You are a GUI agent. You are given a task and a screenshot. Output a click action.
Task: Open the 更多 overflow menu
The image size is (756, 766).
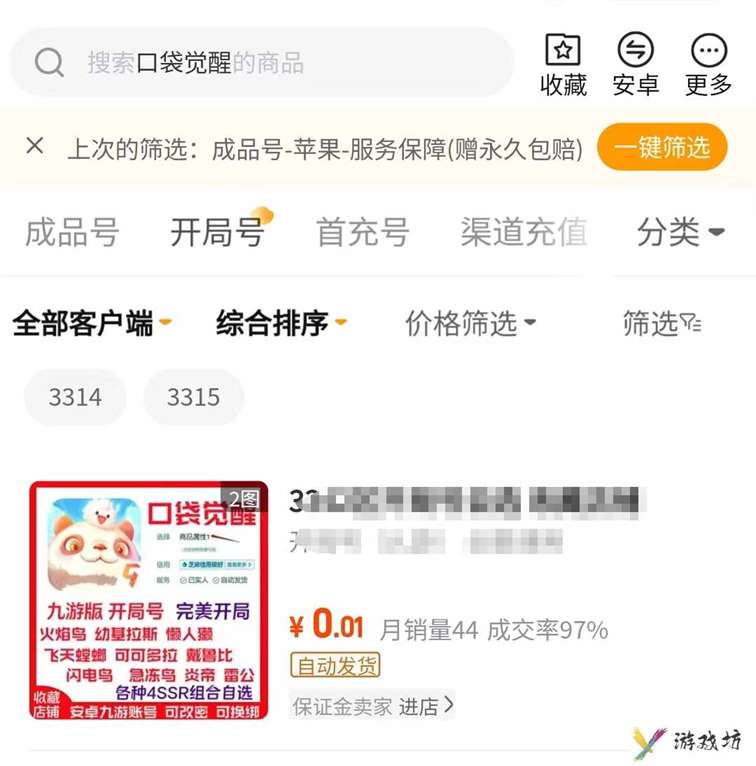(x=709, y=52)
